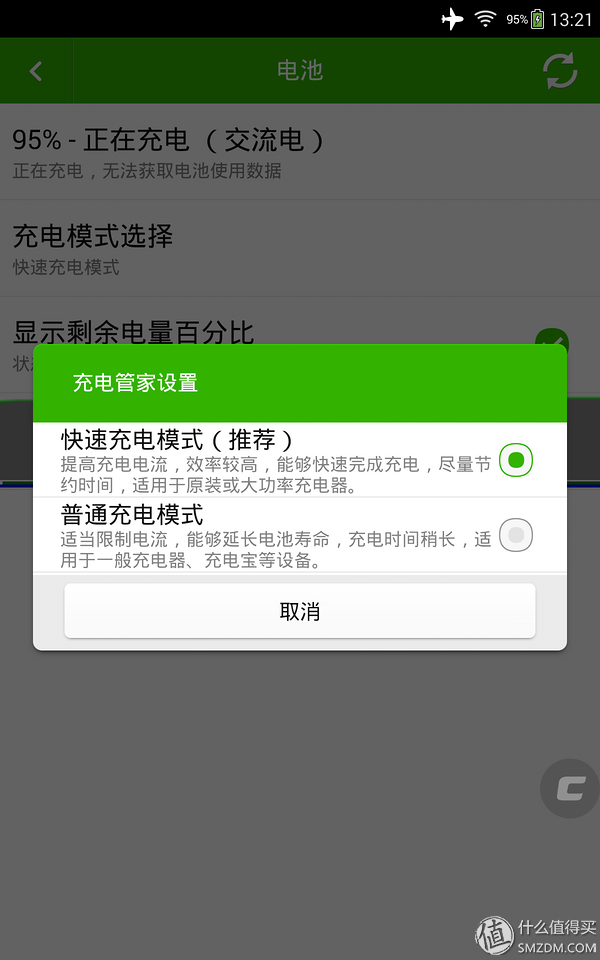Tap 取消 to dismiss the dialog

[x=300, y=611]
